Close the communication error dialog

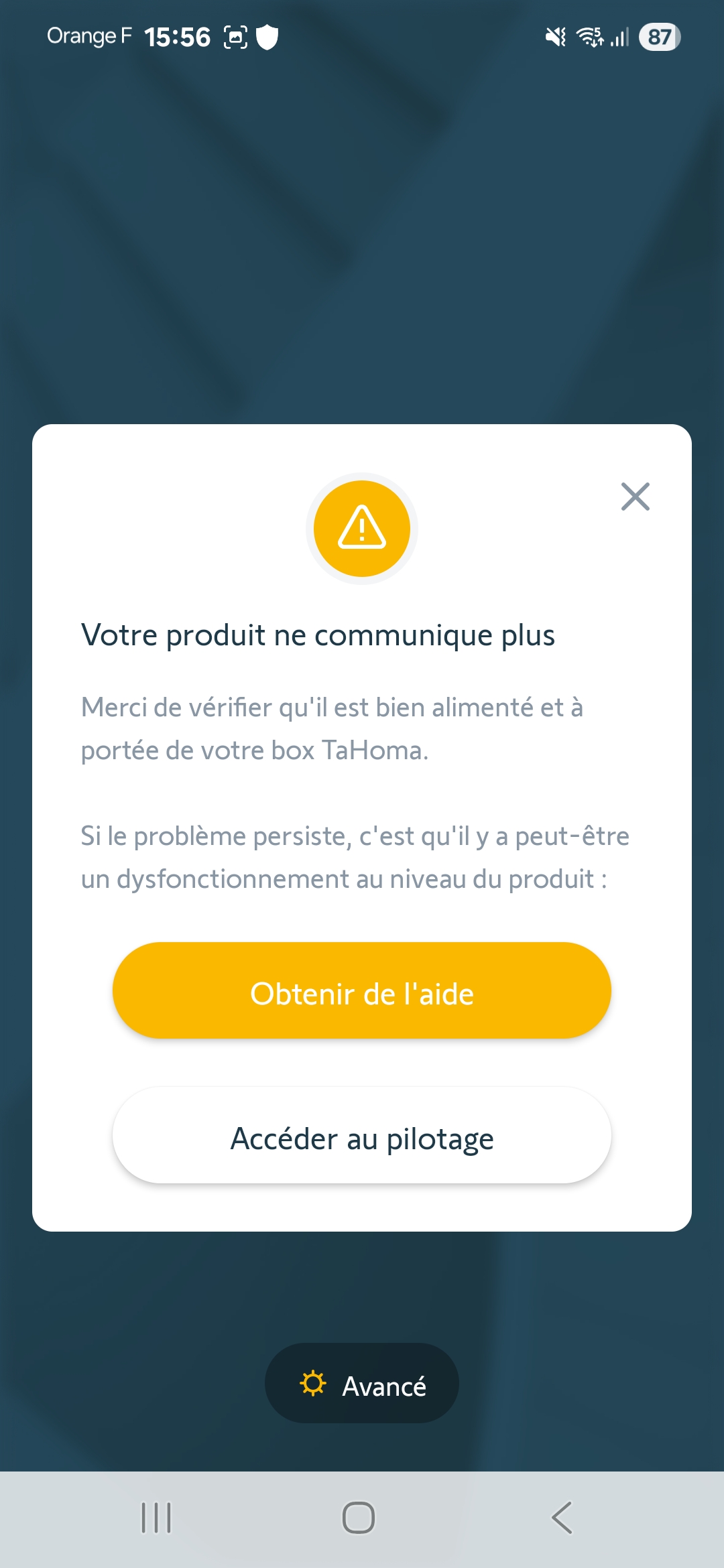(635, 497)
